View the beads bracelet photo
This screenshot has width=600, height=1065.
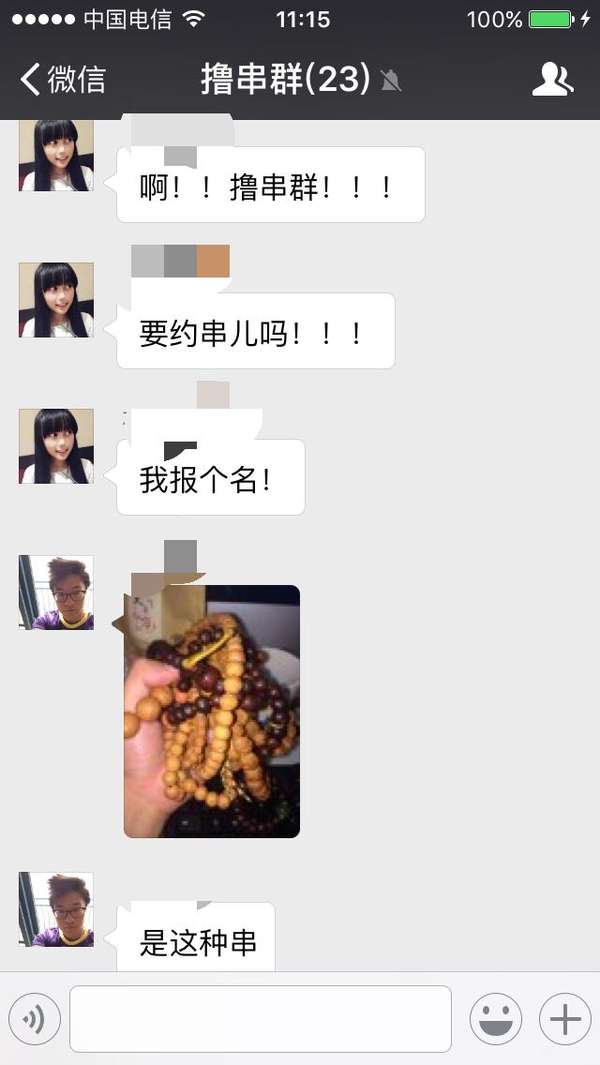click(212, 711)
